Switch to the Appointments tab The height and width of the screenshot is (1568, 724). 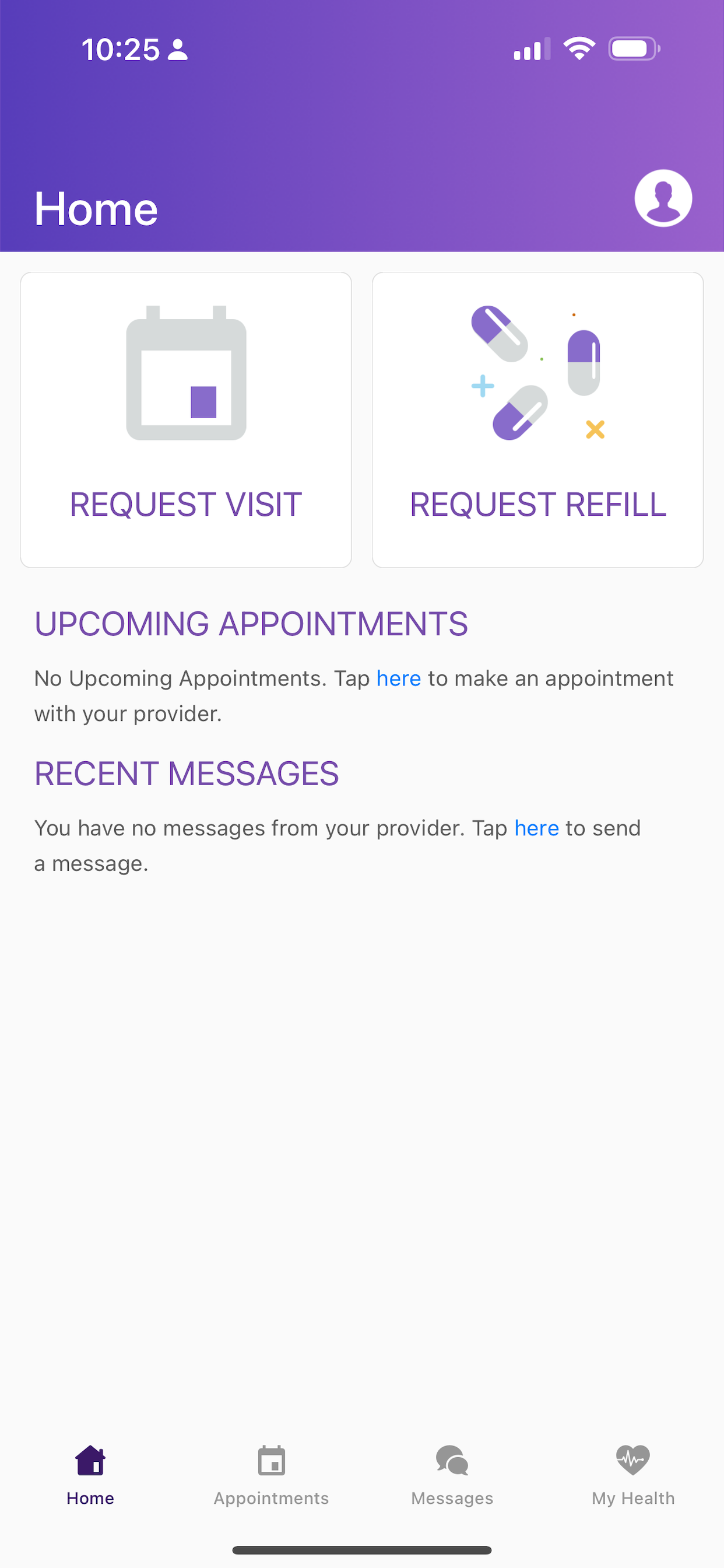pyautogui.click(x=270, y=1499)
